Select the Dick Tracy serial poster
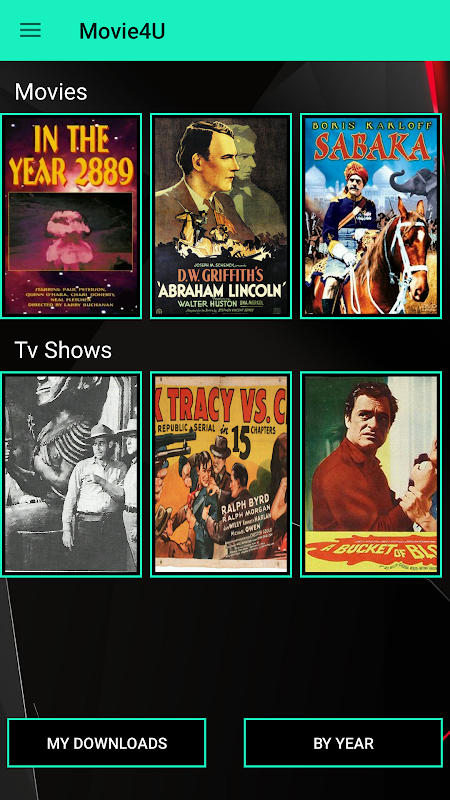The image size is (450, 800). [x=221, y=474]
